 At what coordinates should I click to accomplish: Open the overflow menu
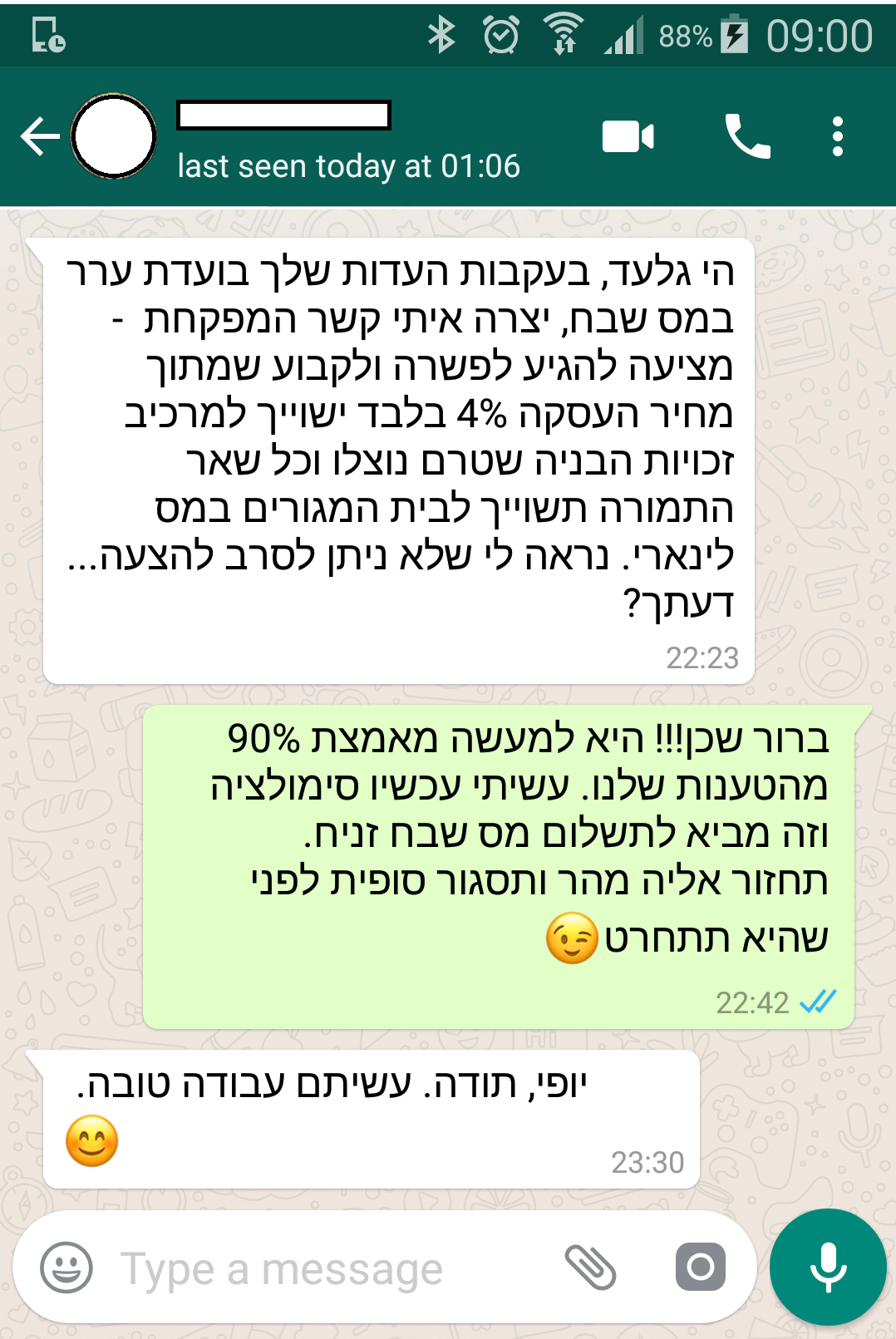point(837,137)
